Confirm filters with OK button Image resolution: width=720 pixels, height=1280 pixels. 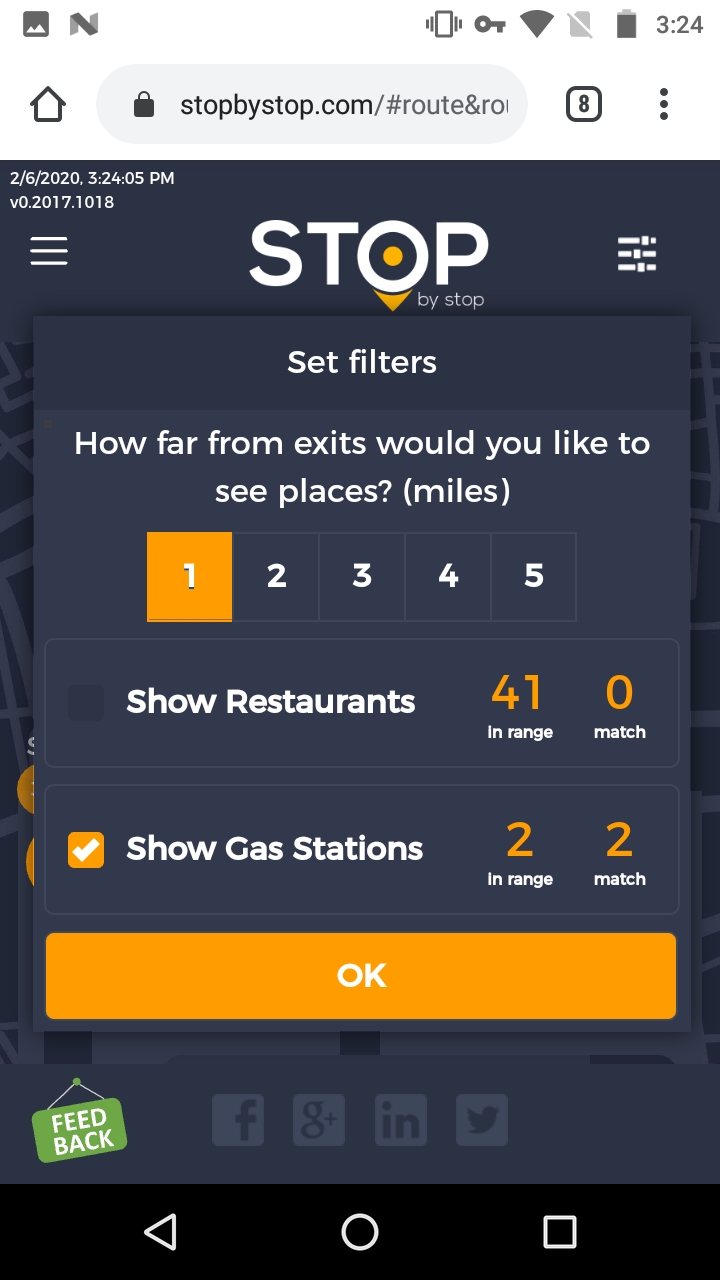[361, 976]
